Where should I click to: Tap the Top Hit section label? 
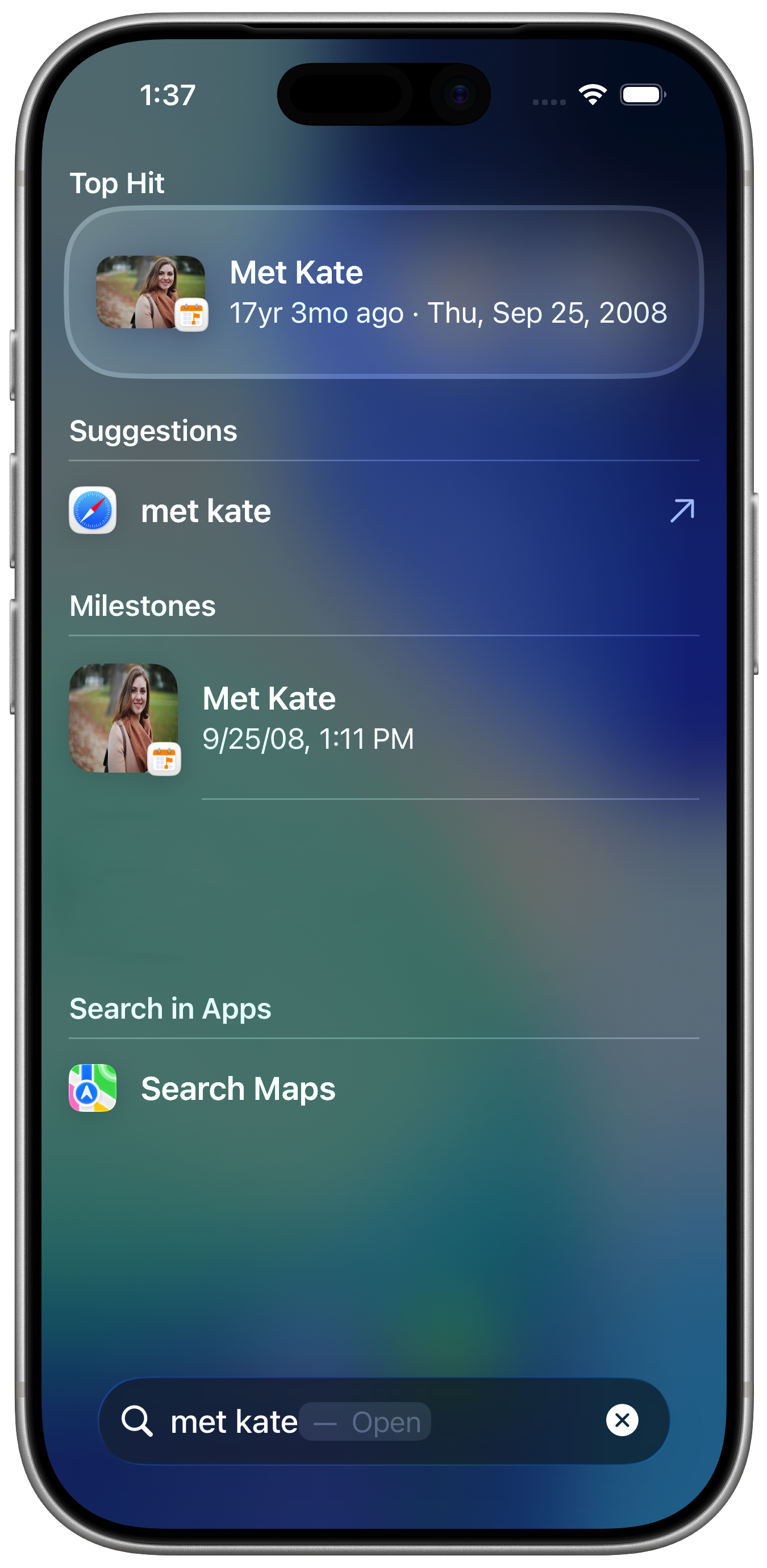[x=116, y=182]
